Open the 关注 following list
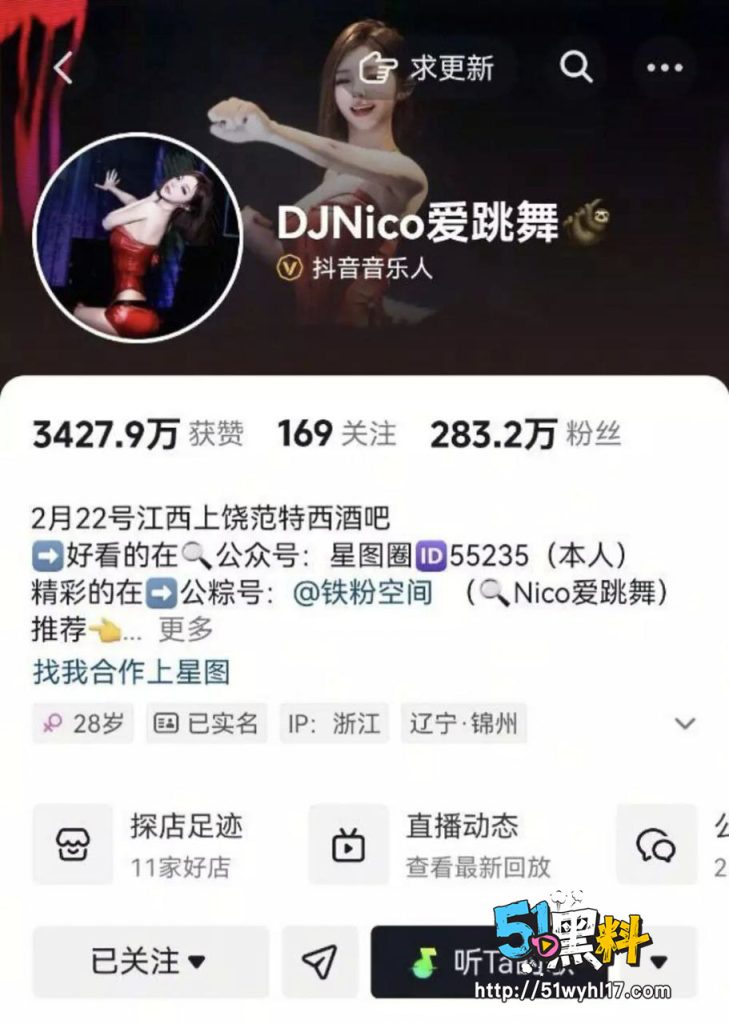729x1024 pixels. (x=336, y=434)
